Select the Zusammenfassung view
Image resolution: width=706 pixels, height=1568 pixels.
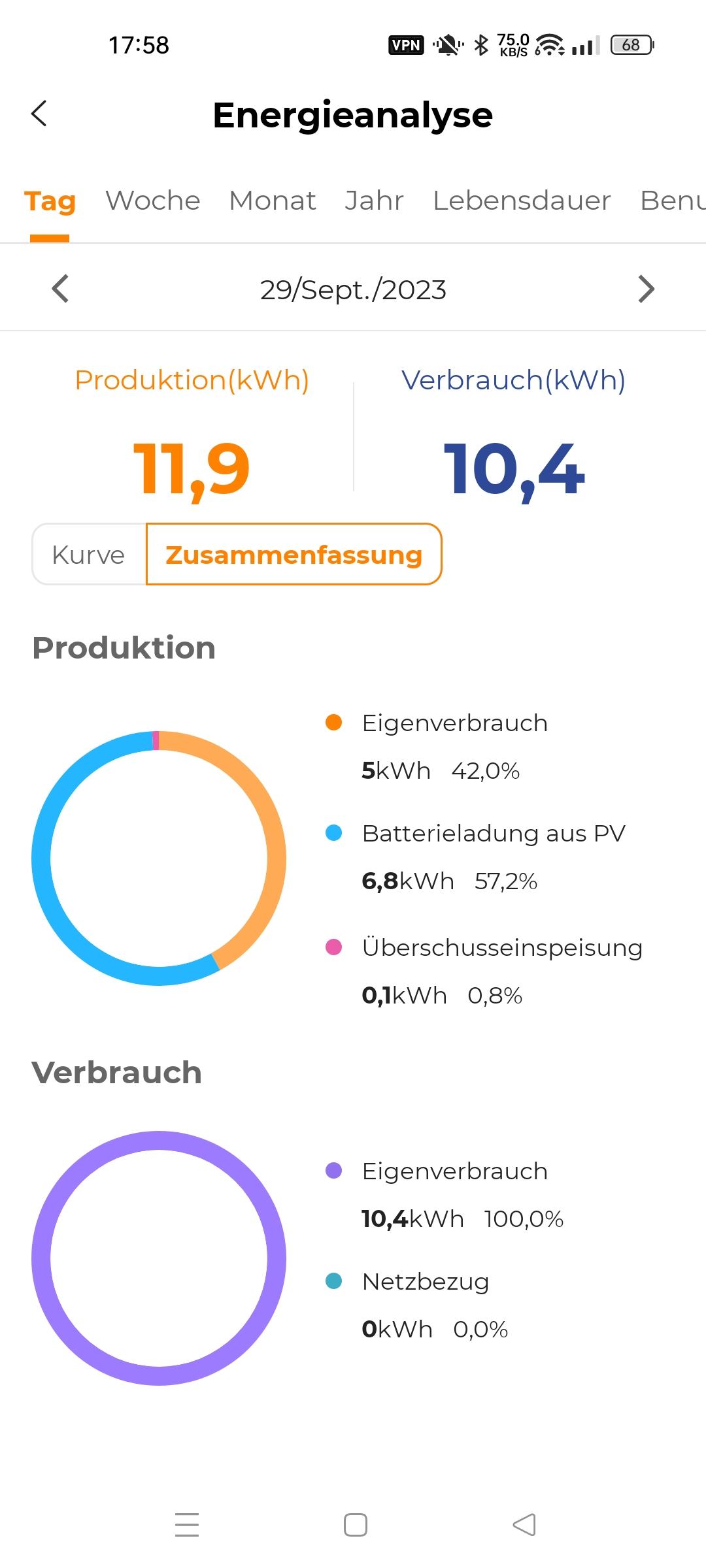pyautogui.click(x=294, y=554)
